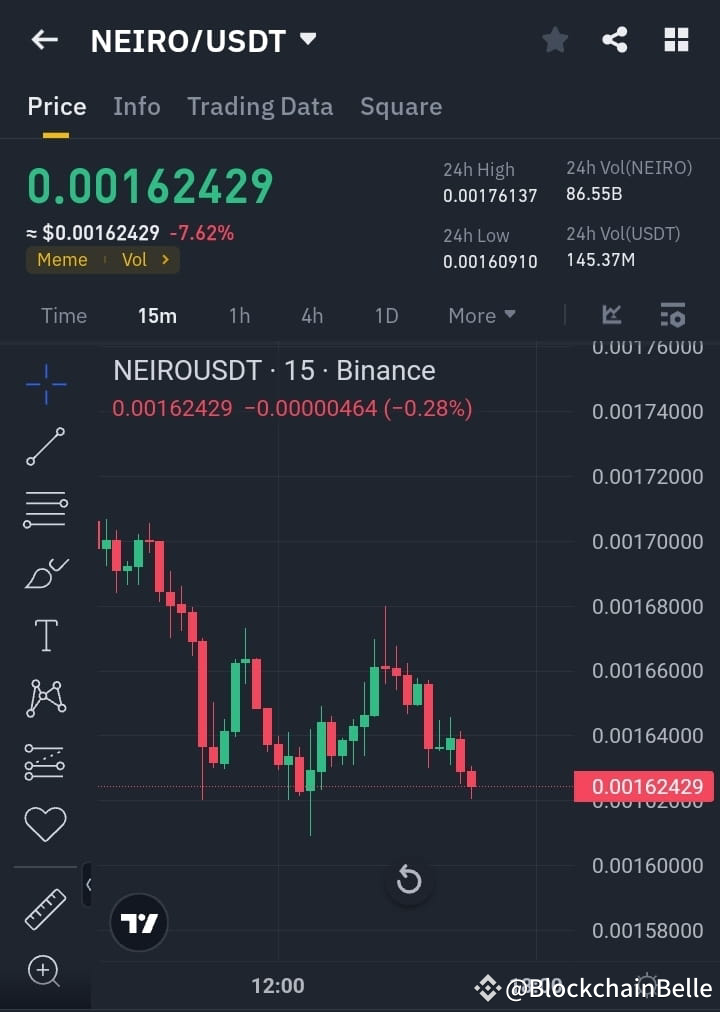720x1012 pixels.
Task: Choose the text annotation tool
Action: pyautogui.click(x=44, y=635)
